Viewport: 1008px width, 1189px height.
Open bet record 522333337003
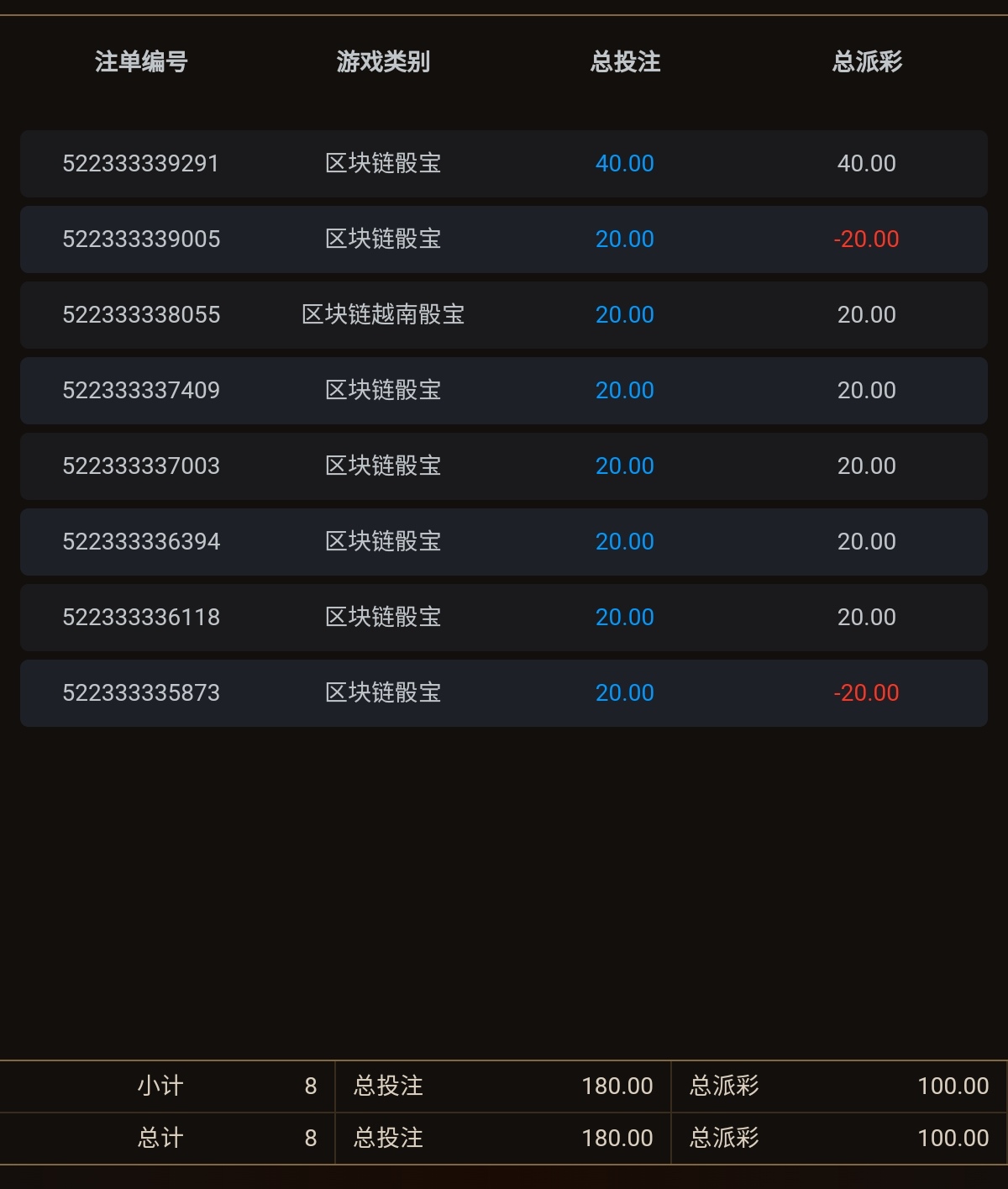[141, 466]
